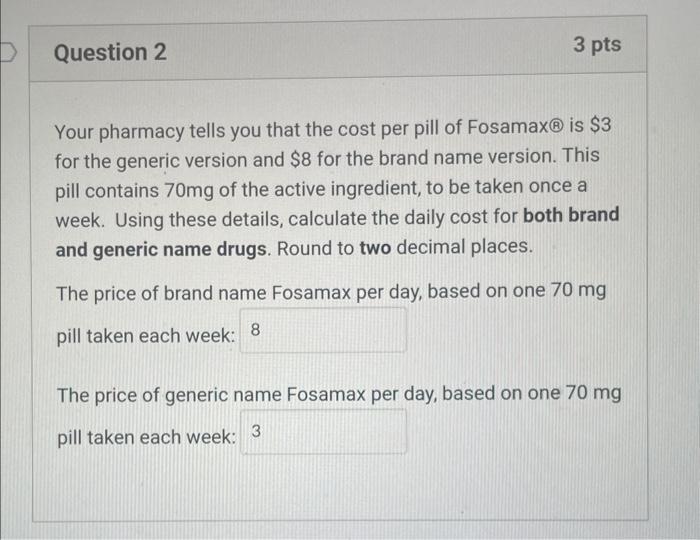Image resolution: width=700 pixels, height=540 pixels.
Task: Tap the brand name Fosamax price input field
Action: pyautogui.click(x=323, y=331)
